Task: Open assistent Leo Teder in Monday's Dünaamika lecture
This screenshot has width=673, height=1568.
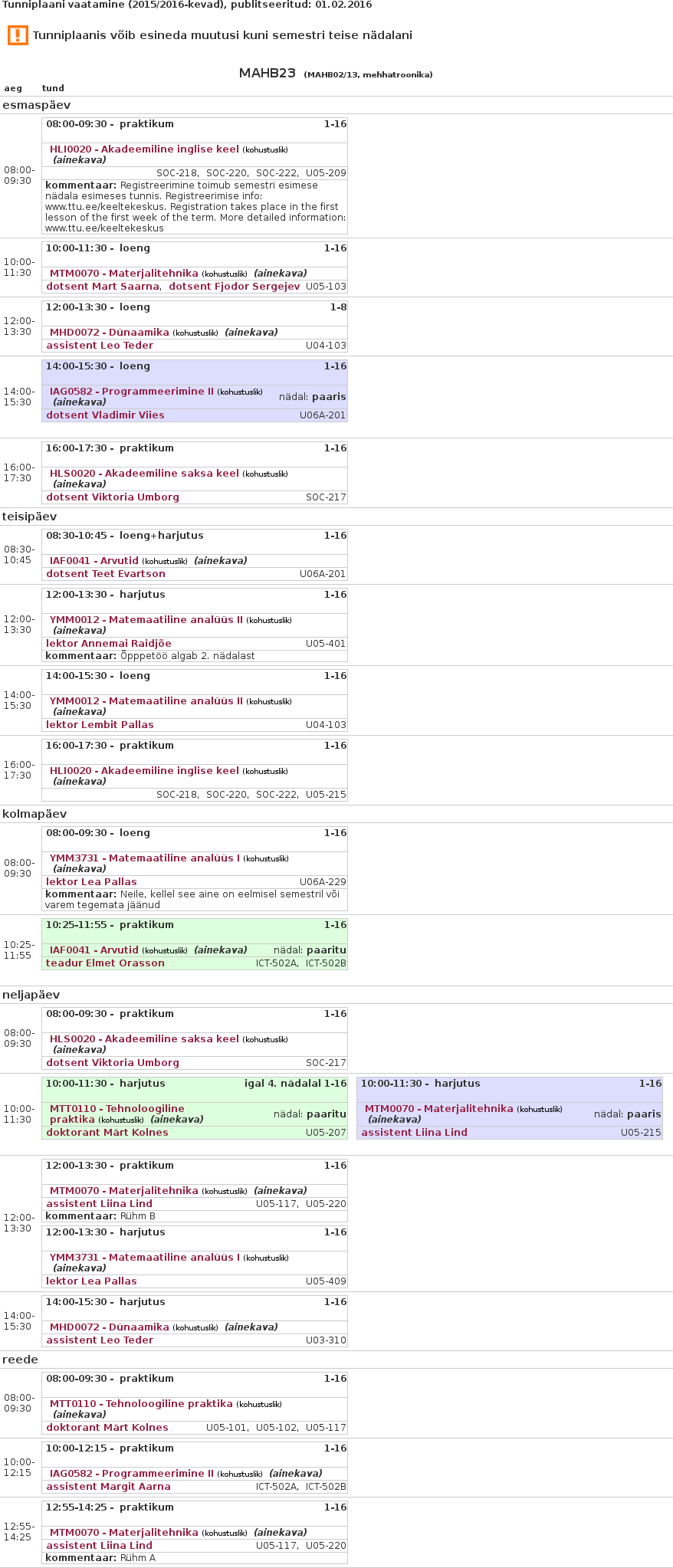Action: (100, 346)
